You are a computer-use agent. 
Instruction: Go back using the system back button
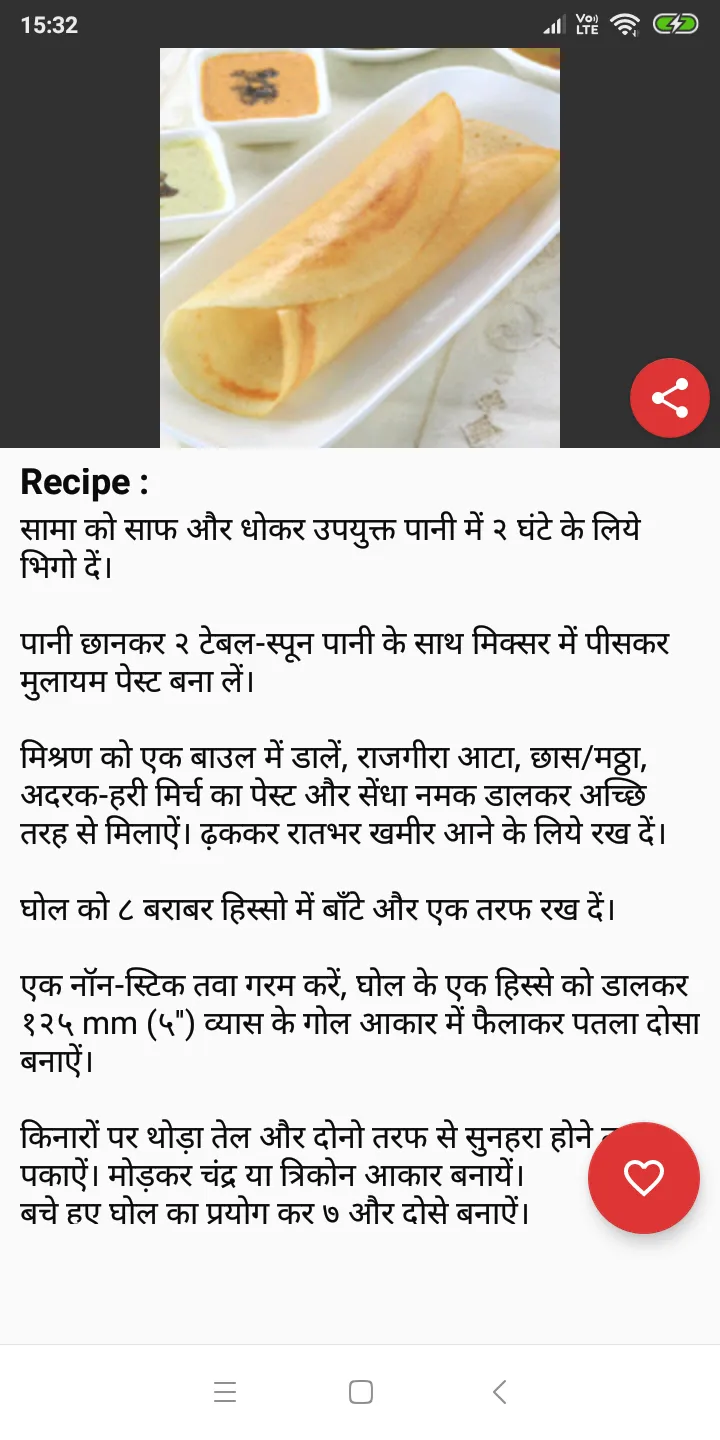pyautogui.click(x=499, y=1391)
